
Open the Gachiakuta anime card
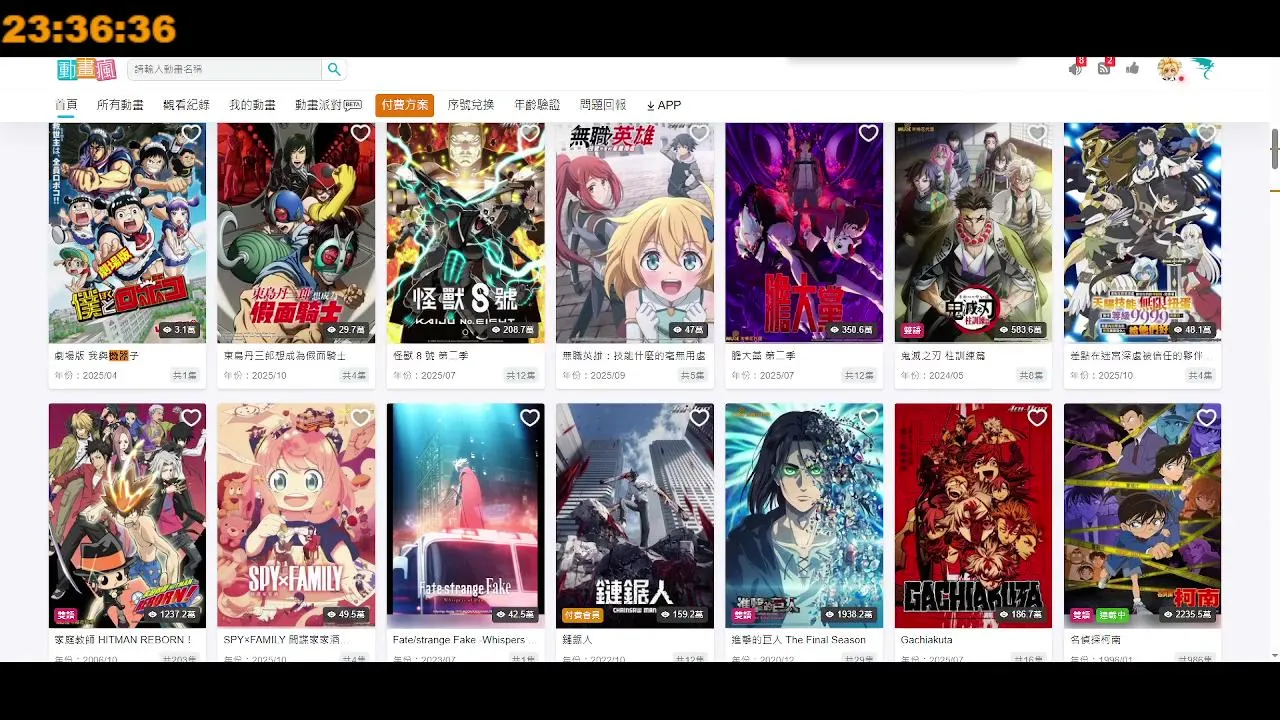point(973,515)
